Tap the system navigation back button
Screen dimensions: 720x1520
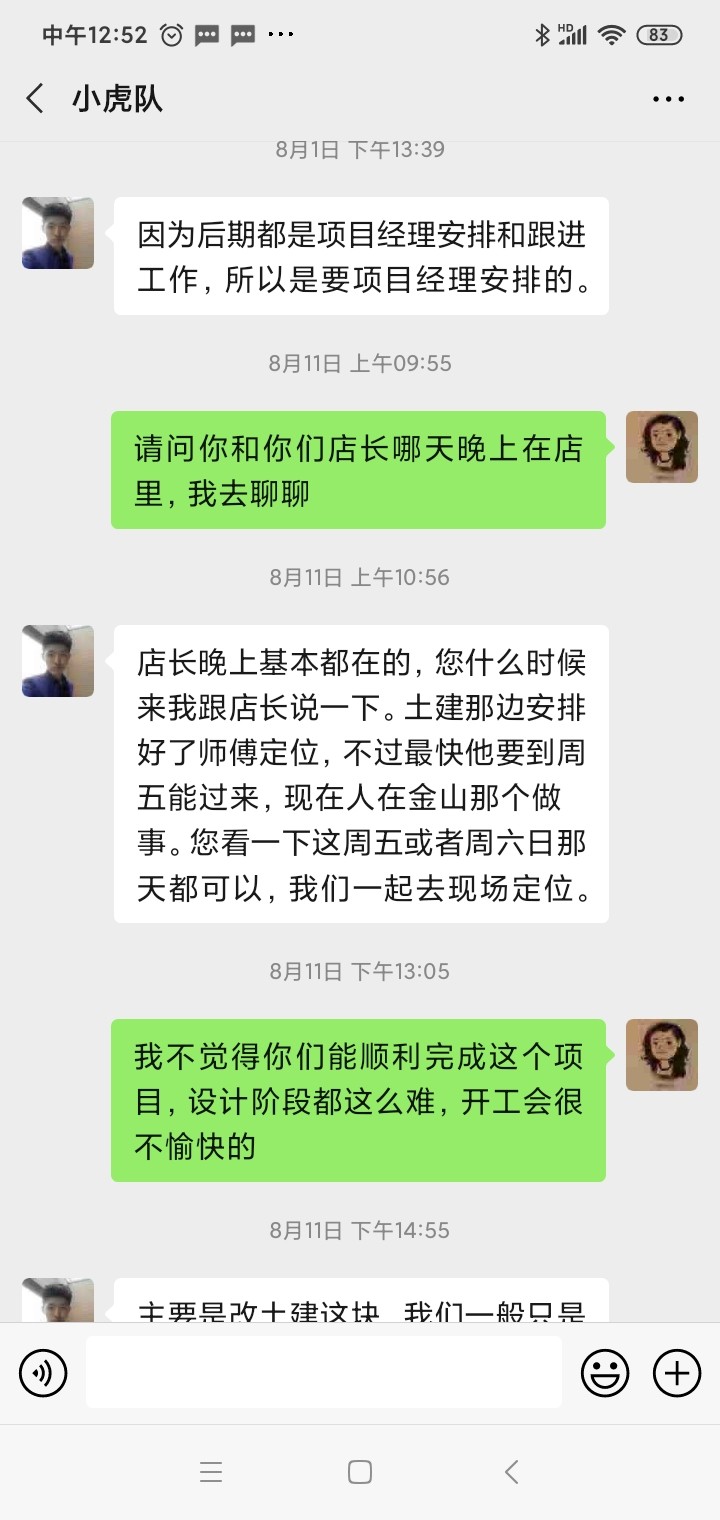point(511,1471)
